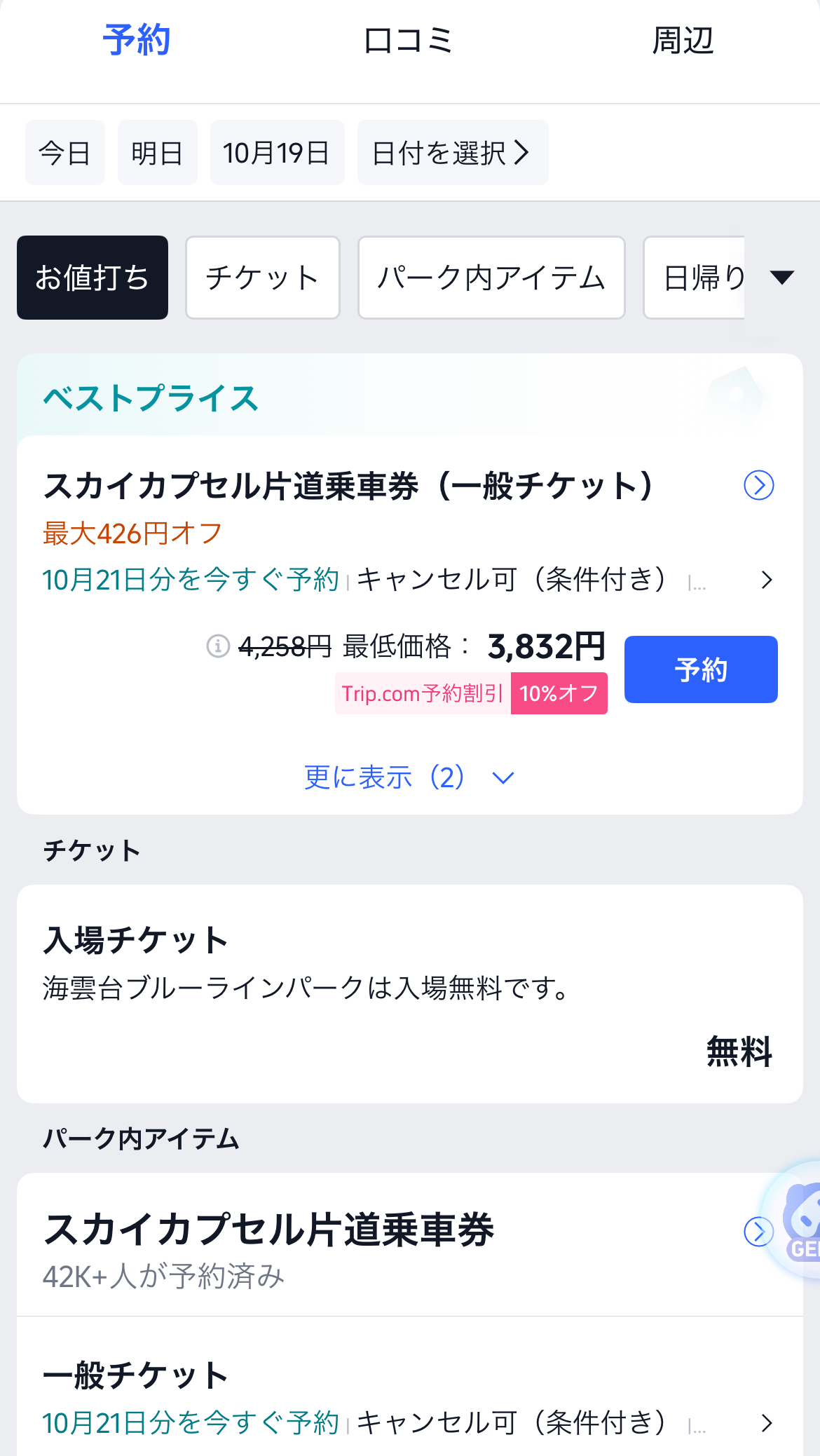Select the お値打ち filter chip
Viewport: 820px width, 1456px height.
[x=93, y=278]
